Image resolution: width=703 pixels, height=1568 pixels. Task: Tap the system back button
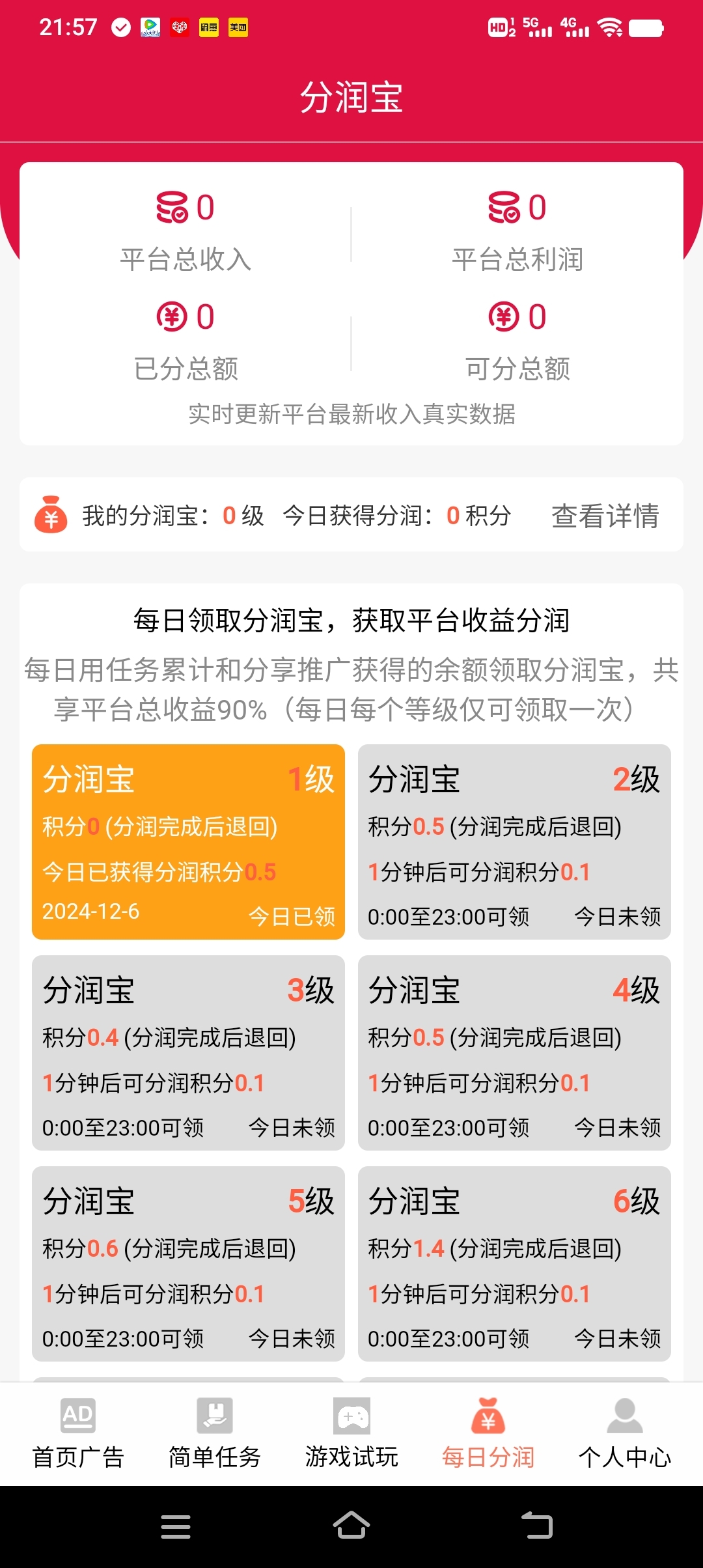pos(537,1525)
